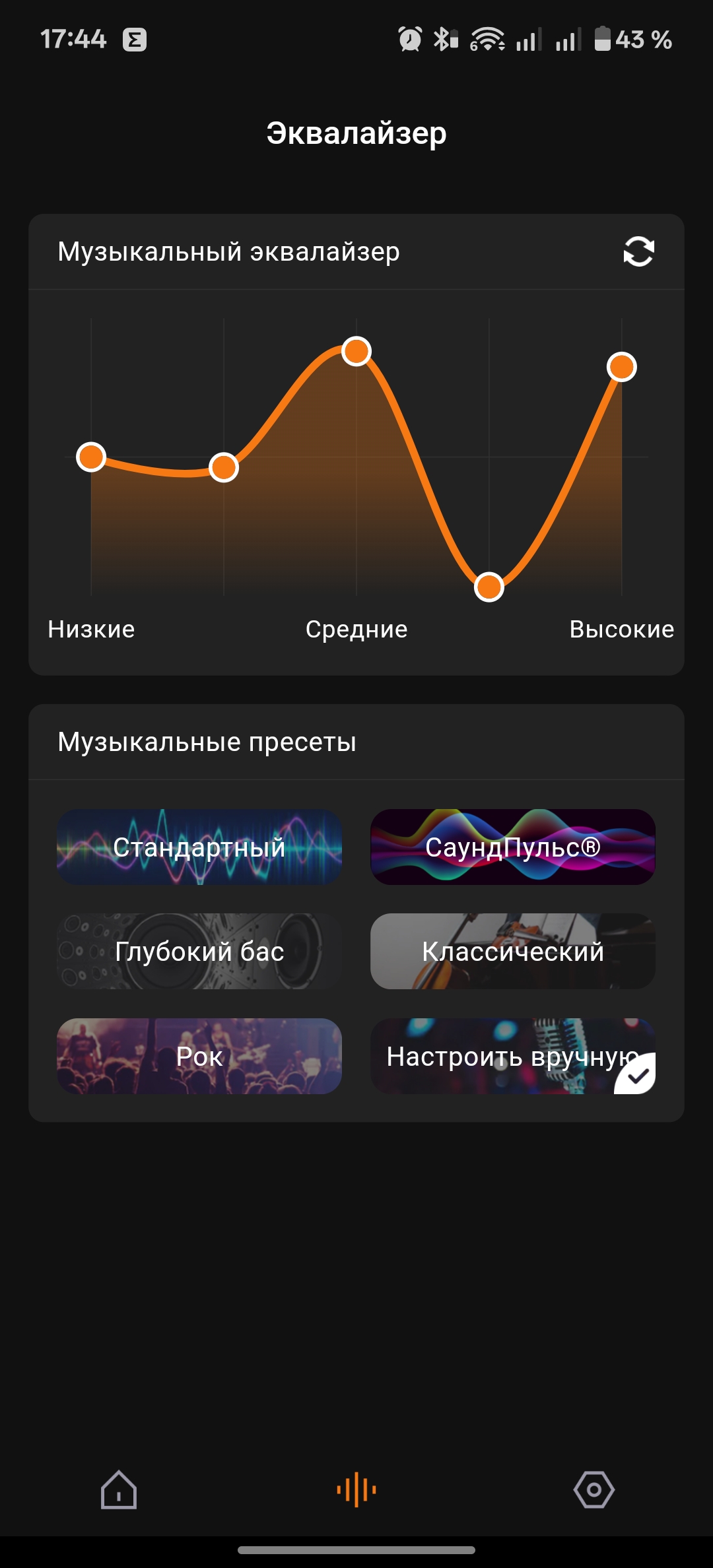Open the settings tab
This screenshot has width=713, height=1568.
594,1490
